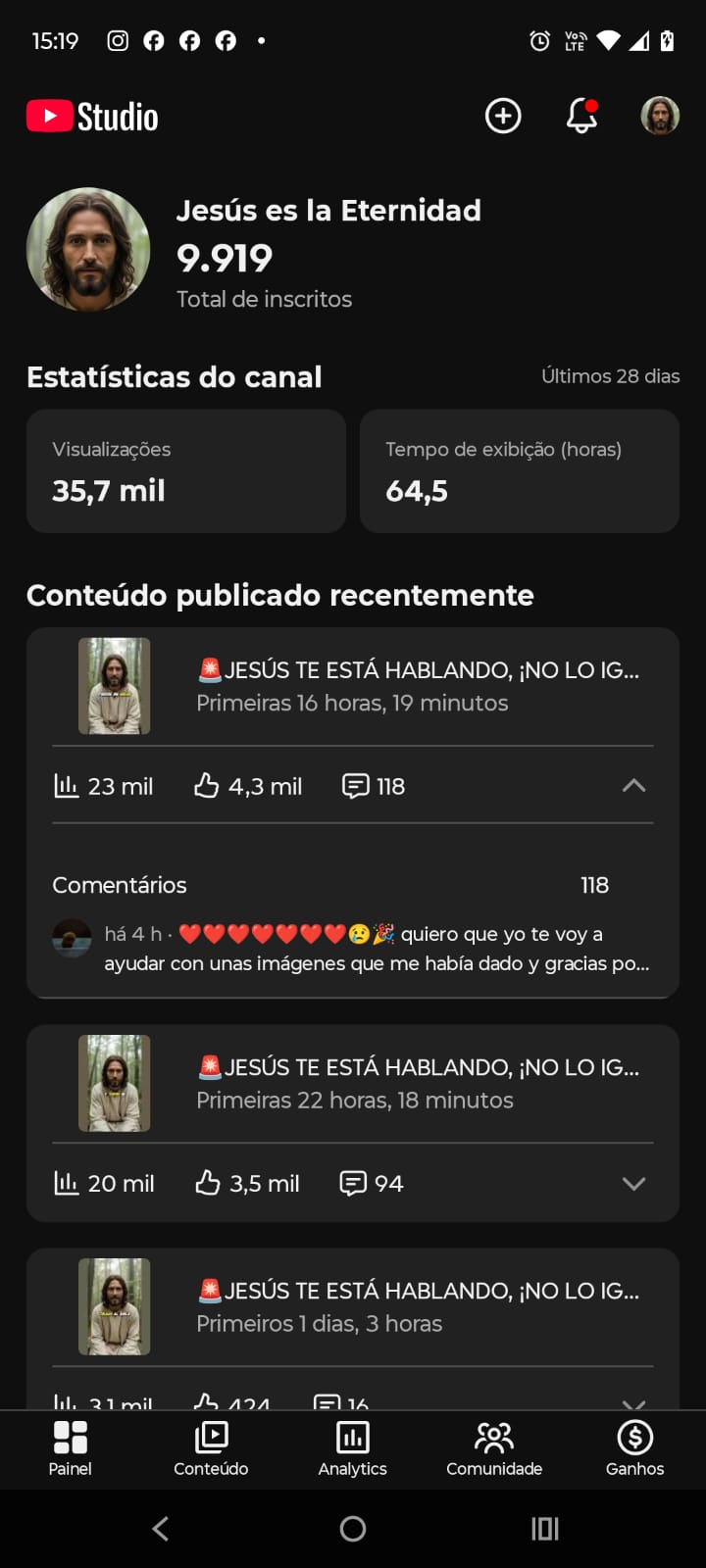
Task: Switch to the Conteúdo tab
Action: click(x=211, y=1448)
